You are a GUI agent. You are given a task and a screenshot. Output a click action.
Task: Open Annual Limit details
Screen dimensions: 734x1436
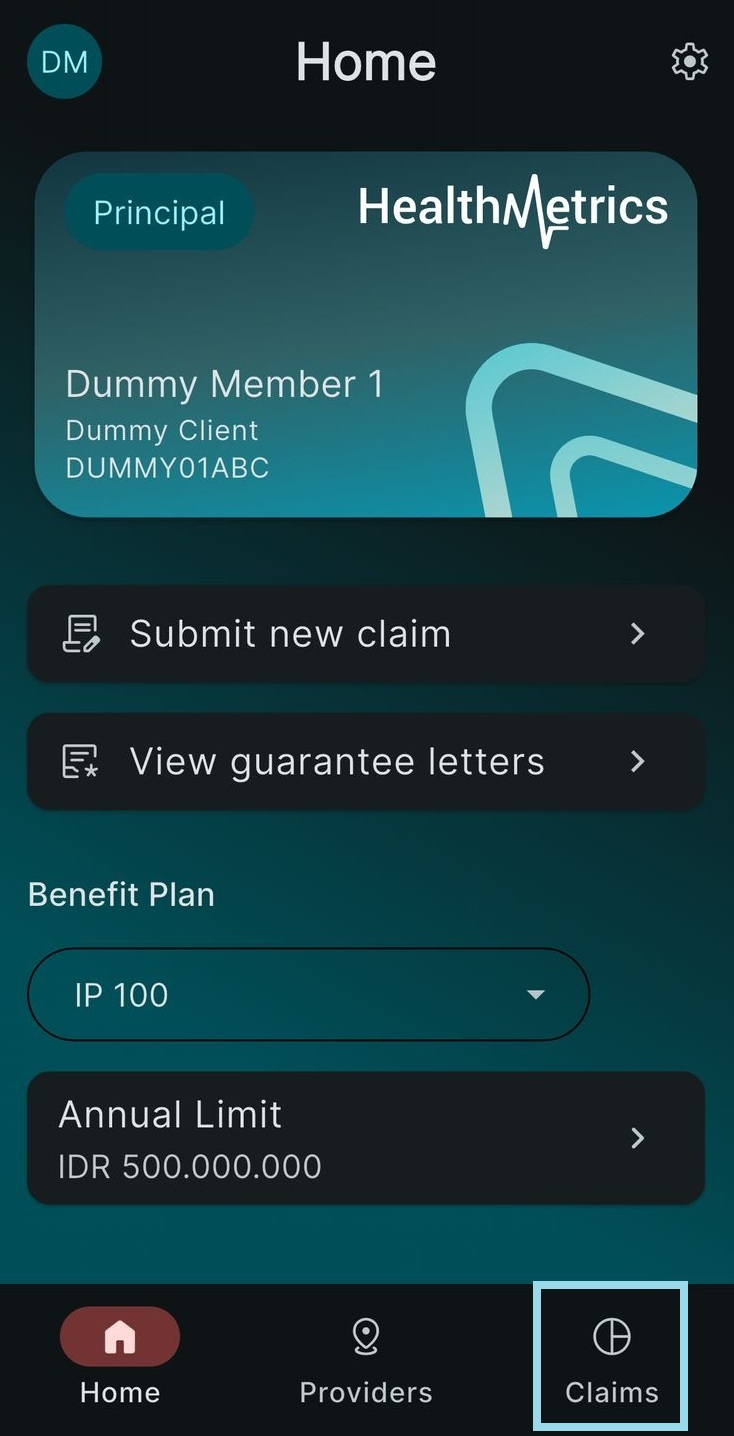[x=366, y=1139]
